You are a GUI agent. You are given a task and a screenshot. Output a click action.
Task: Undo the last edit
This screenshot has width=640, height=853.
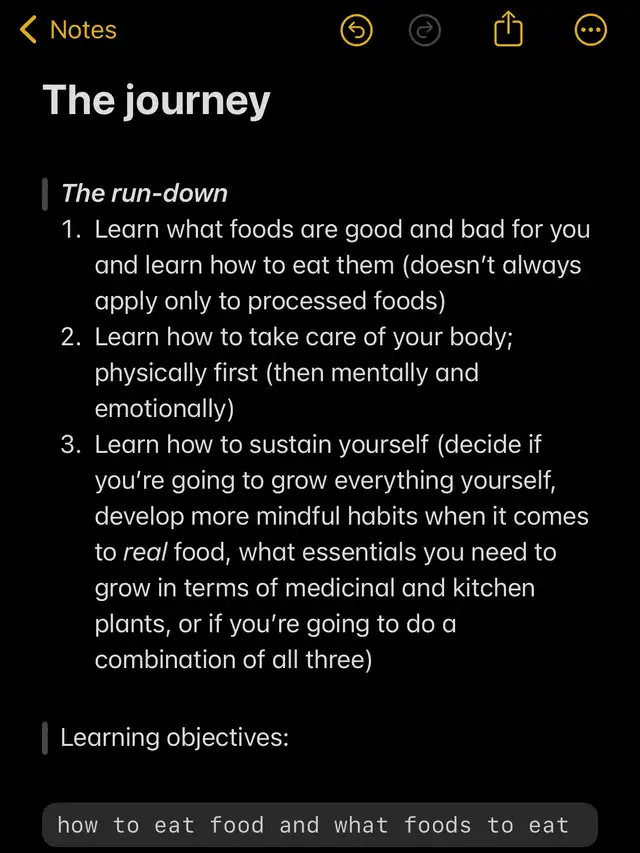pos(356,32)
